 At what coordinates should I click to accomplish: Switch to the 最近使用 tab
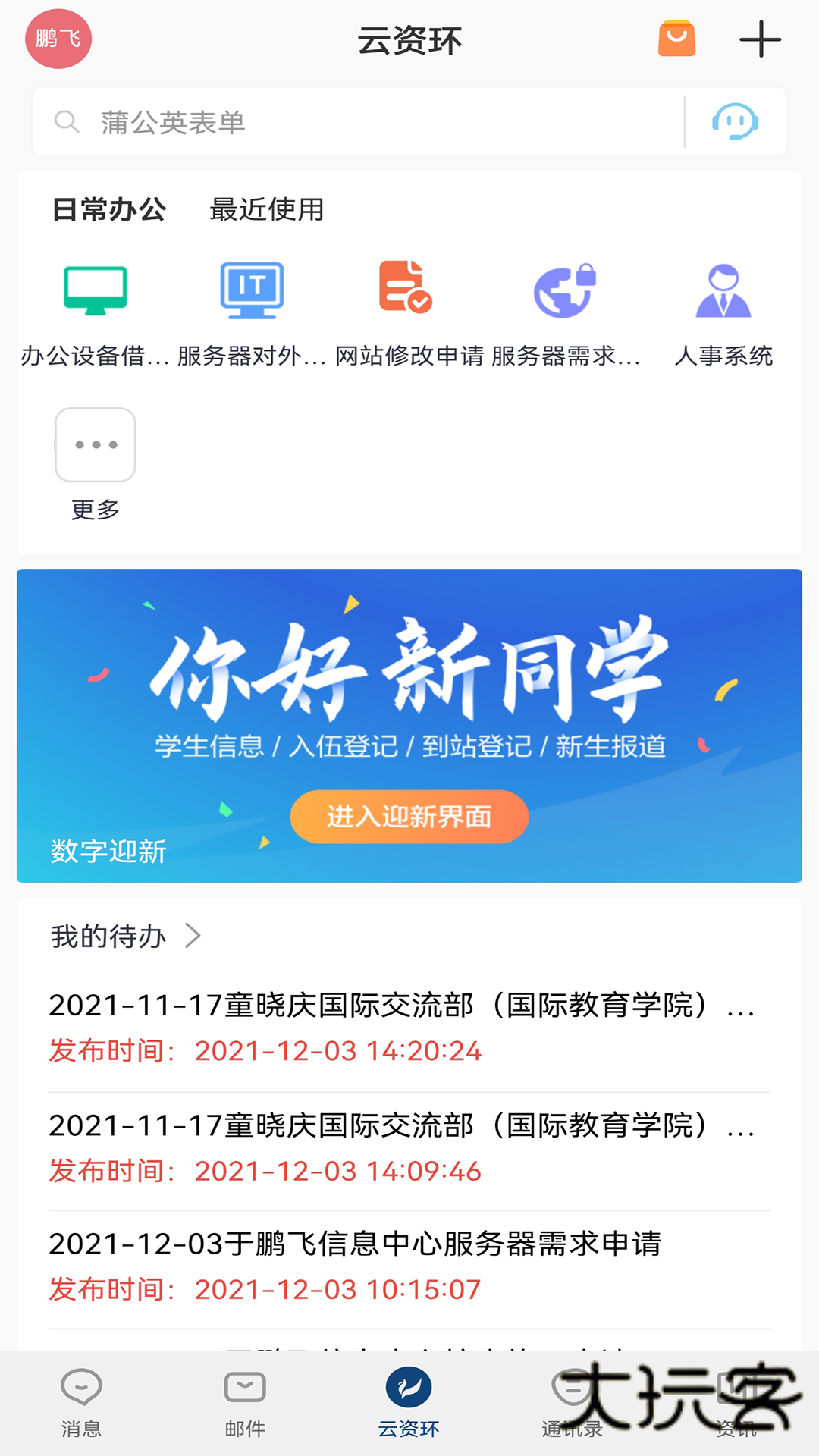(265, 212)
